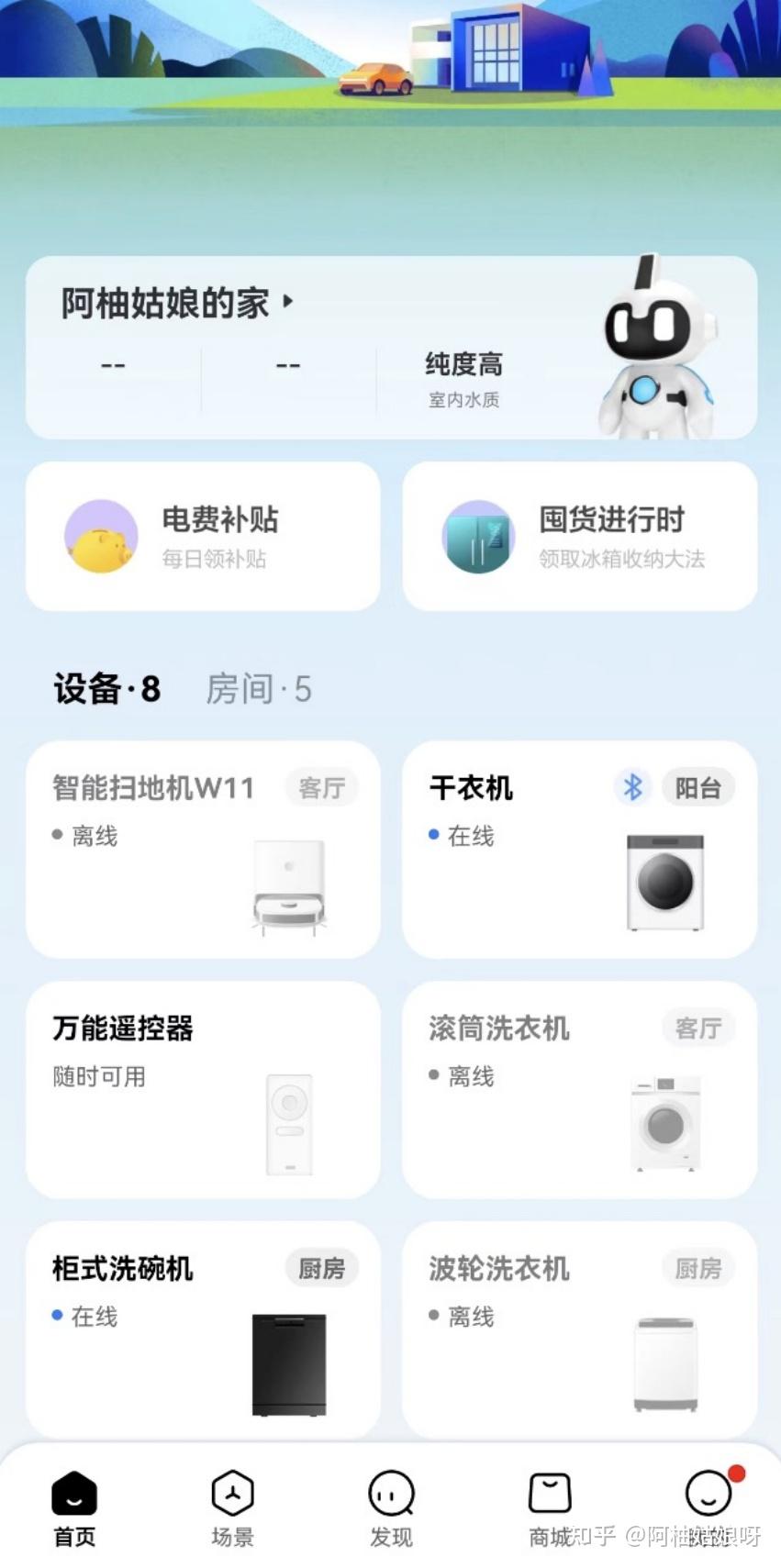This screenshot has height=1568, width=781.
Task: Tap the robot assistant mascot
Action: pos(657,349)
